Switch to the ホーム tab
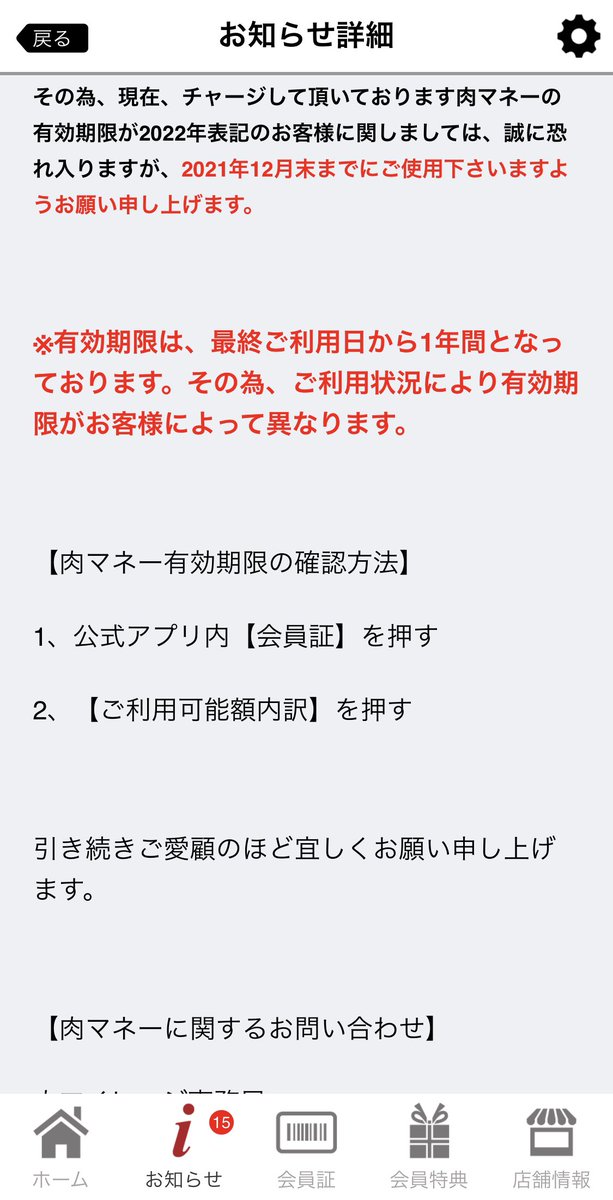613x1200 pixels. pos(60,1148)
